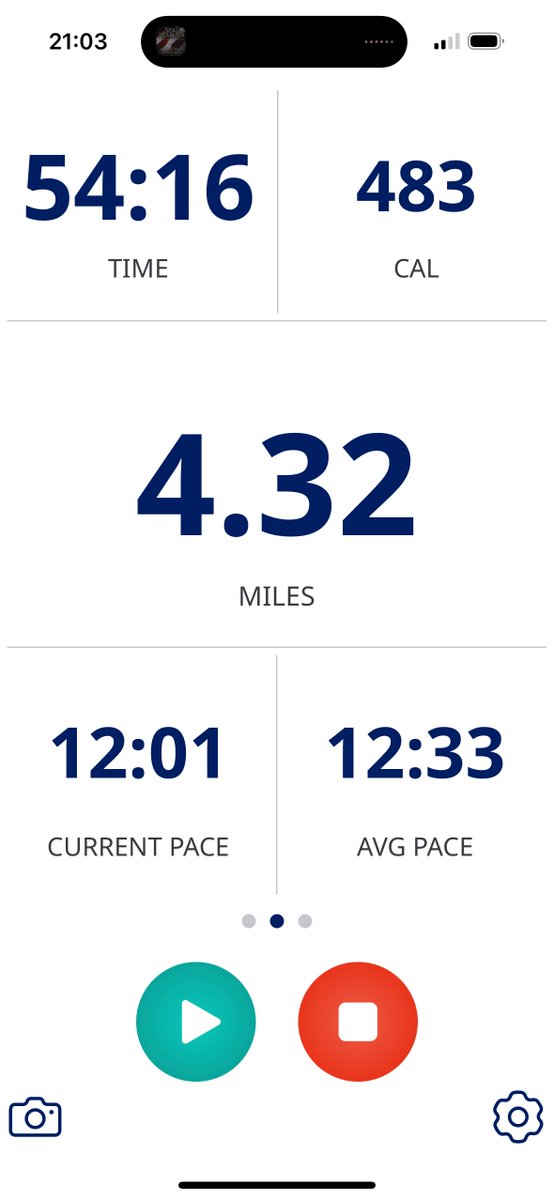This screenshot has height=1200, width=554.
Task: Open the settings gear icon
Action: [x=518, y=1116]
